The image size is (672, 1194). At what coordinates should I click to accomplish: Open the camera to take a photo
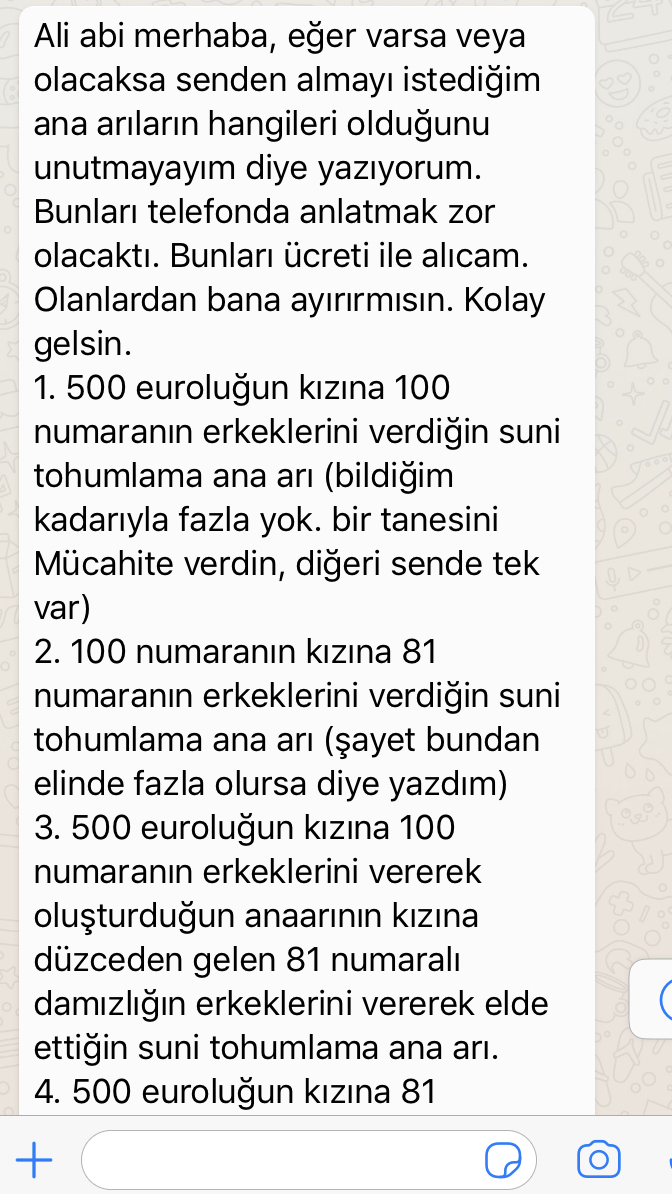[x=599, y=1160]
